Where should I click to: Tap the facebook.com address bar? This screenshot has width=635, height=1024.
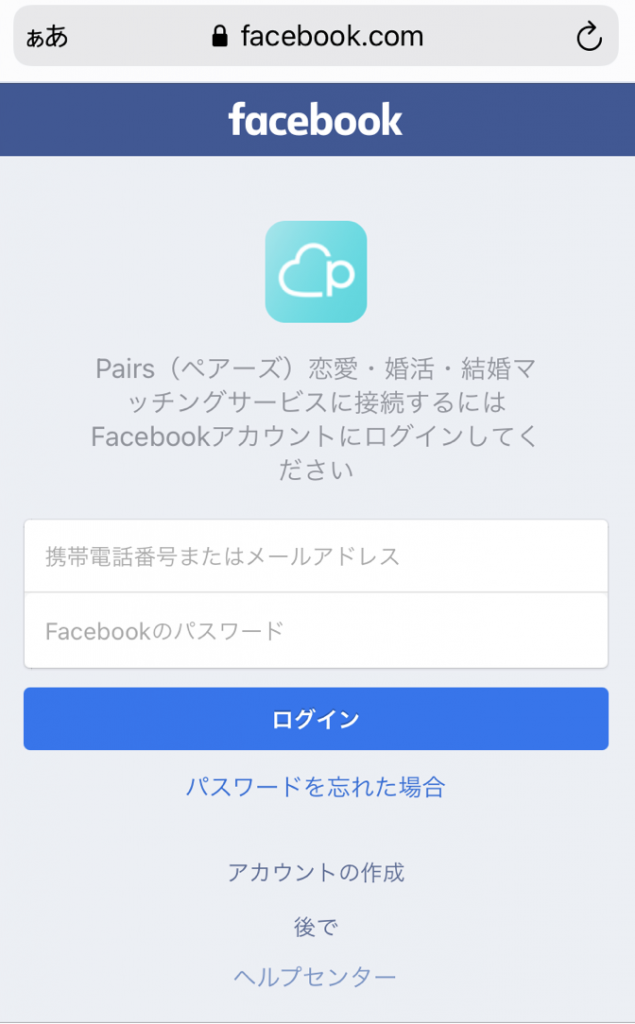point(318,38)
